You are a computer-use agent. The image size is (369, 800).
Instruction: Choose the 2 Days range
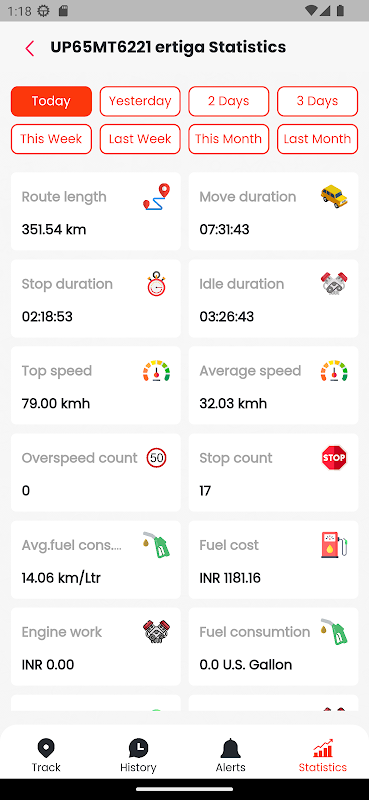pyautogui.click(x=229, y=101)
